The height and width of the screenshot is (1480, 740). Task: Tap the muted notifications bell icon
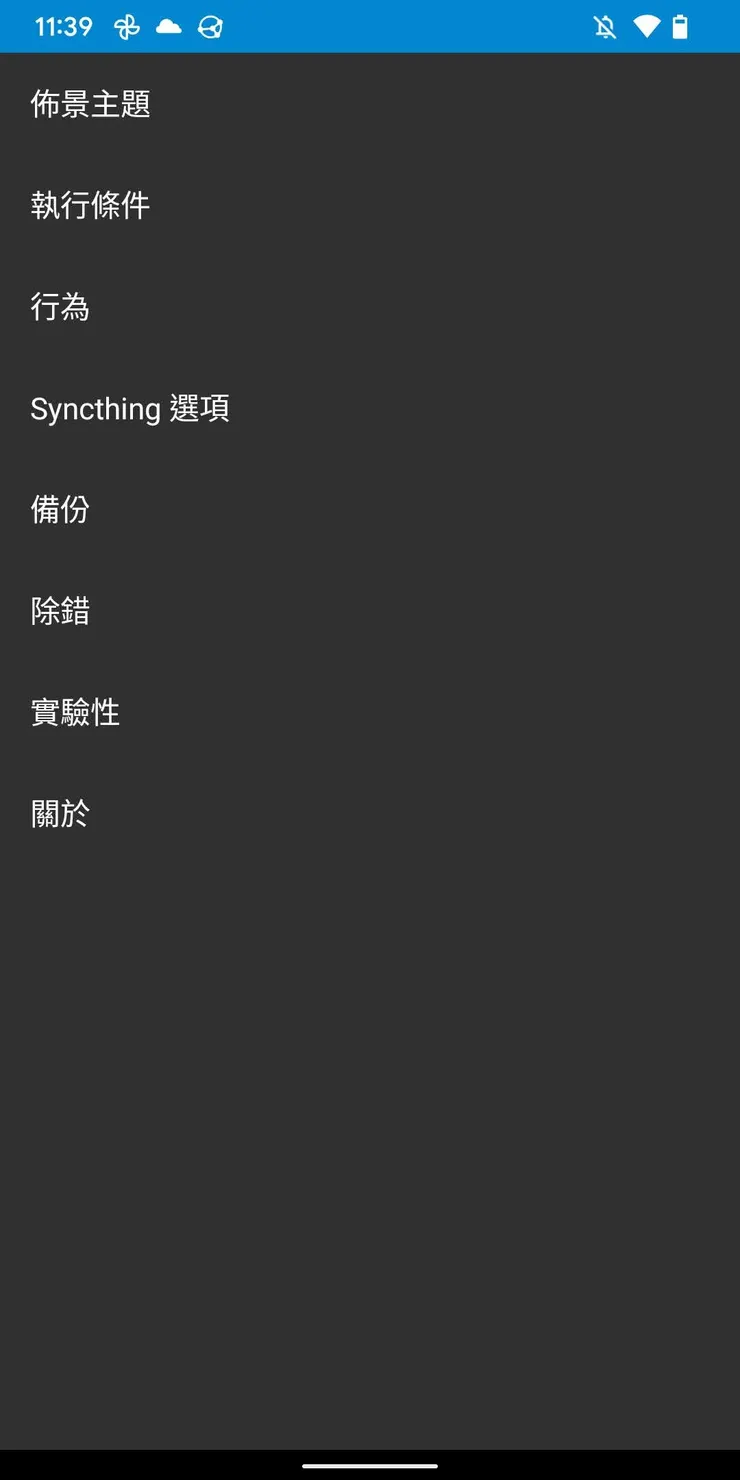pyautogui.click(x=605, y=26)
